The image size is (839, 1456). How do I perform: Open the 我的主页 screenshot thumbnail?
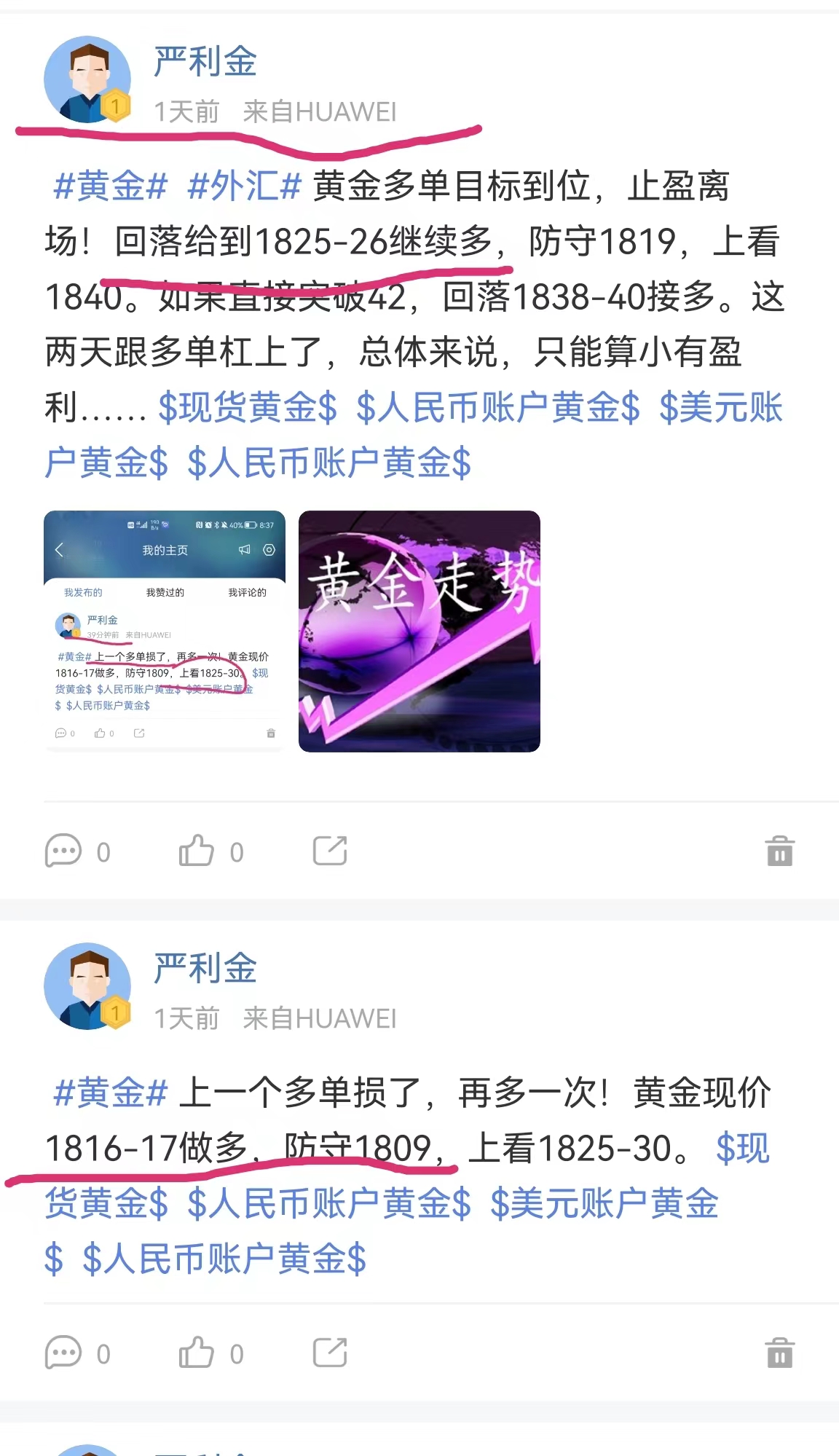click(x=165, y=631)
